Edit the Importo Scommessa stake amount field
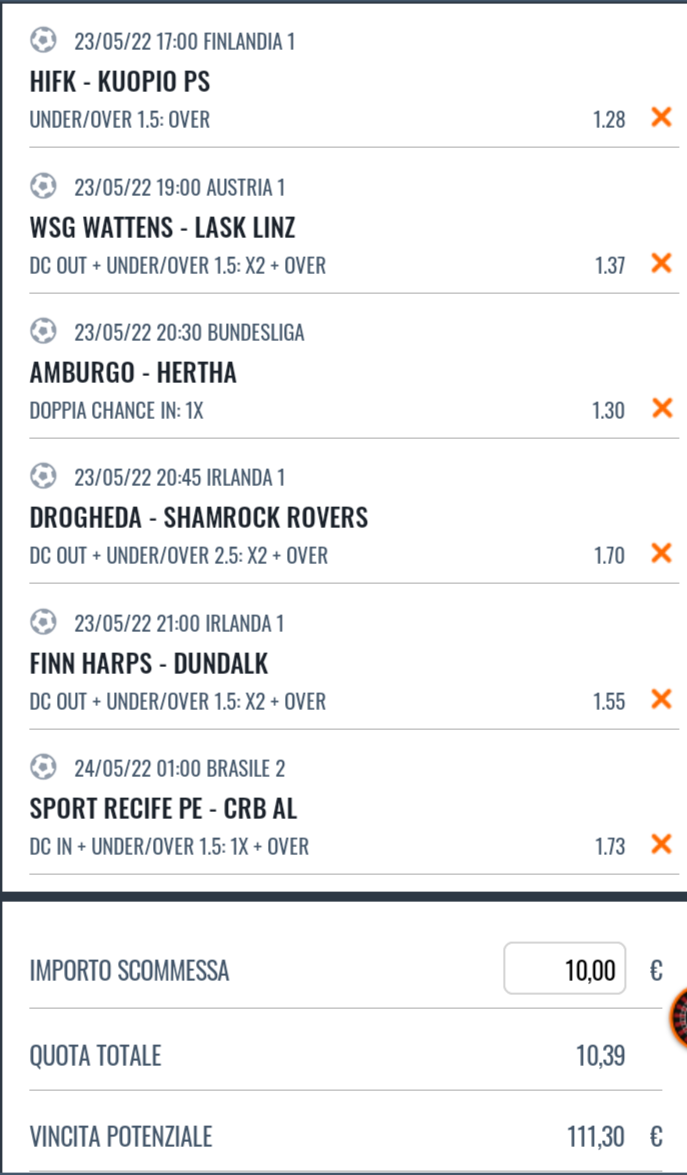 point(565,969)
